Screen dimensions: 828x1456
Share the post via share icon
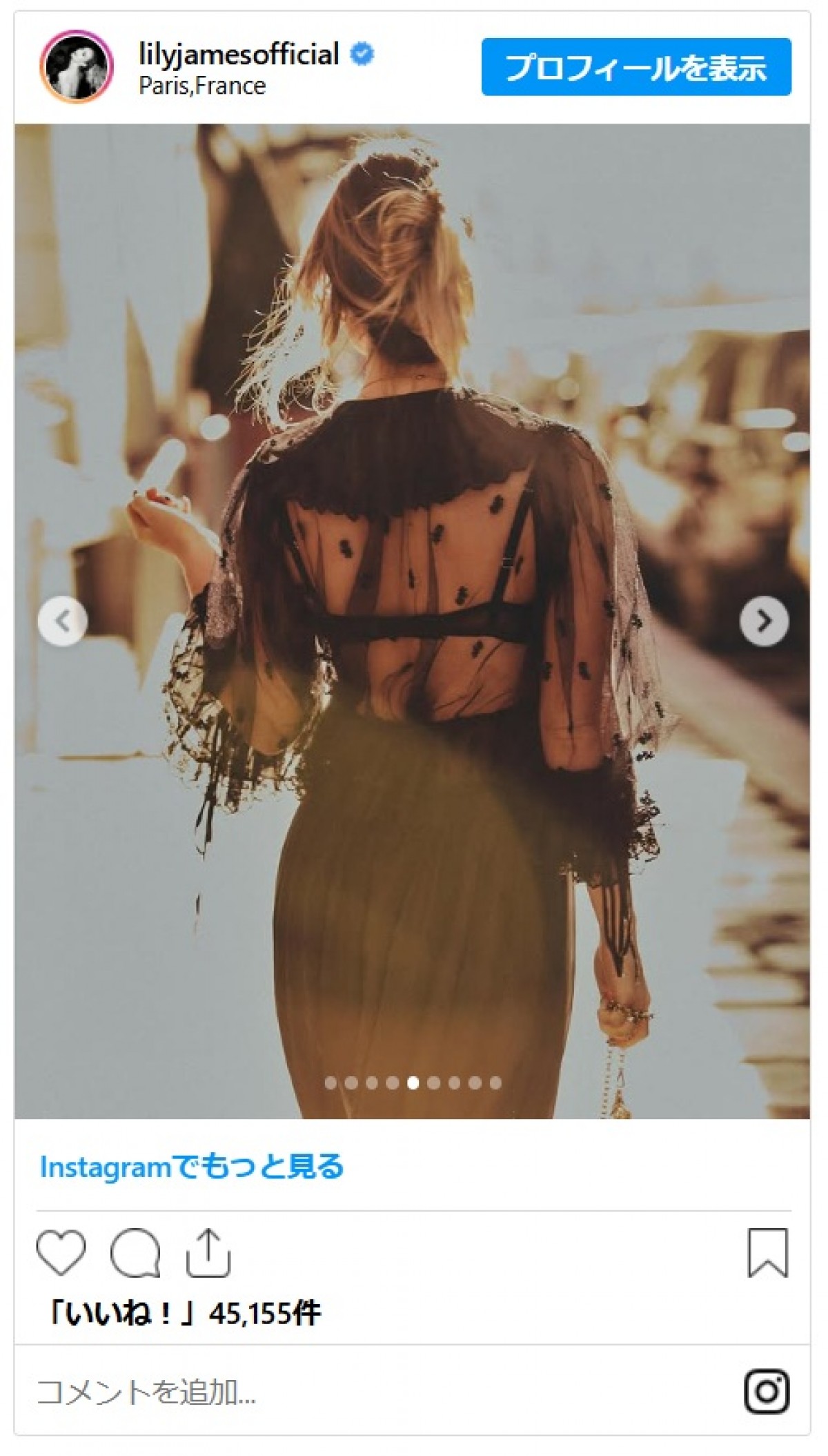click(208, 1252)
